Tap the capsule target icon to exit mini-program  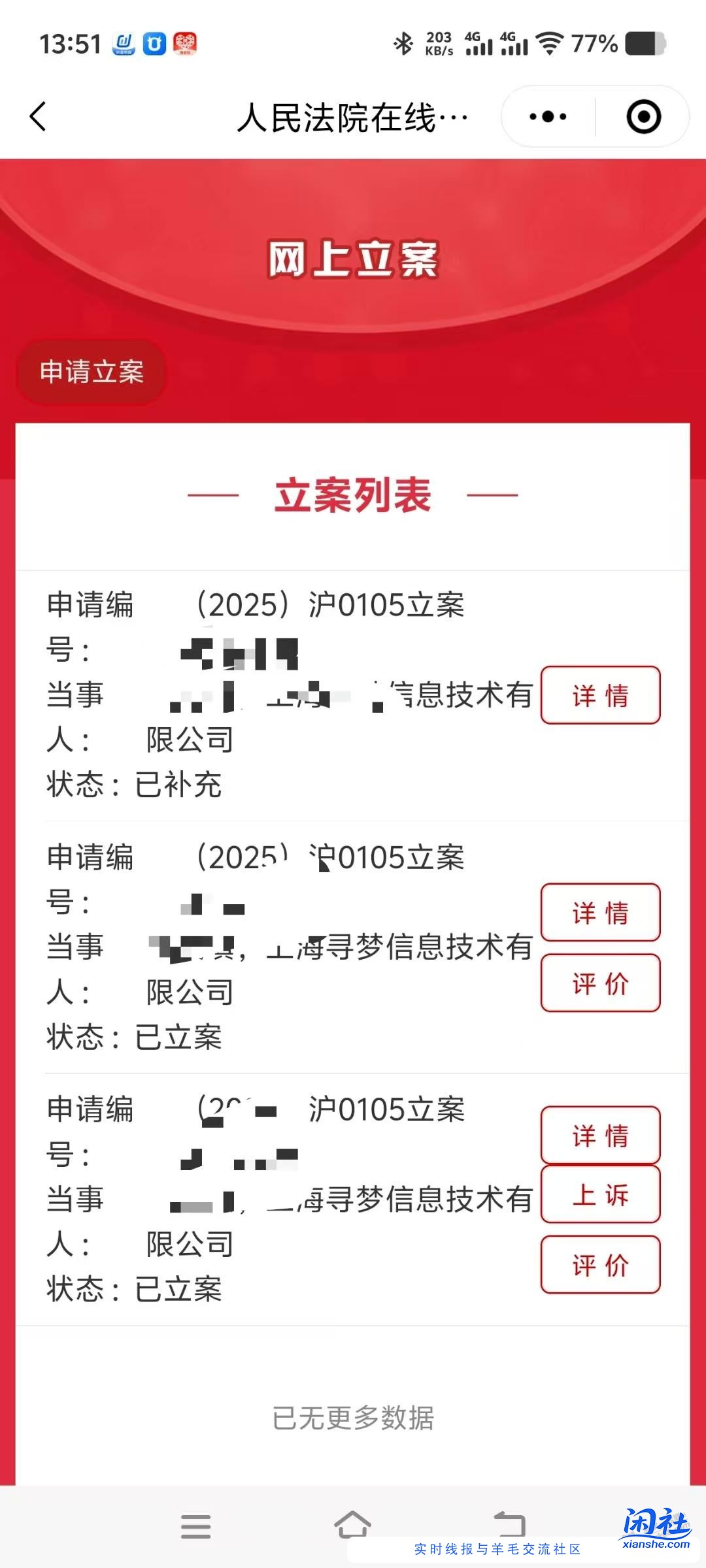coord(643,115)
